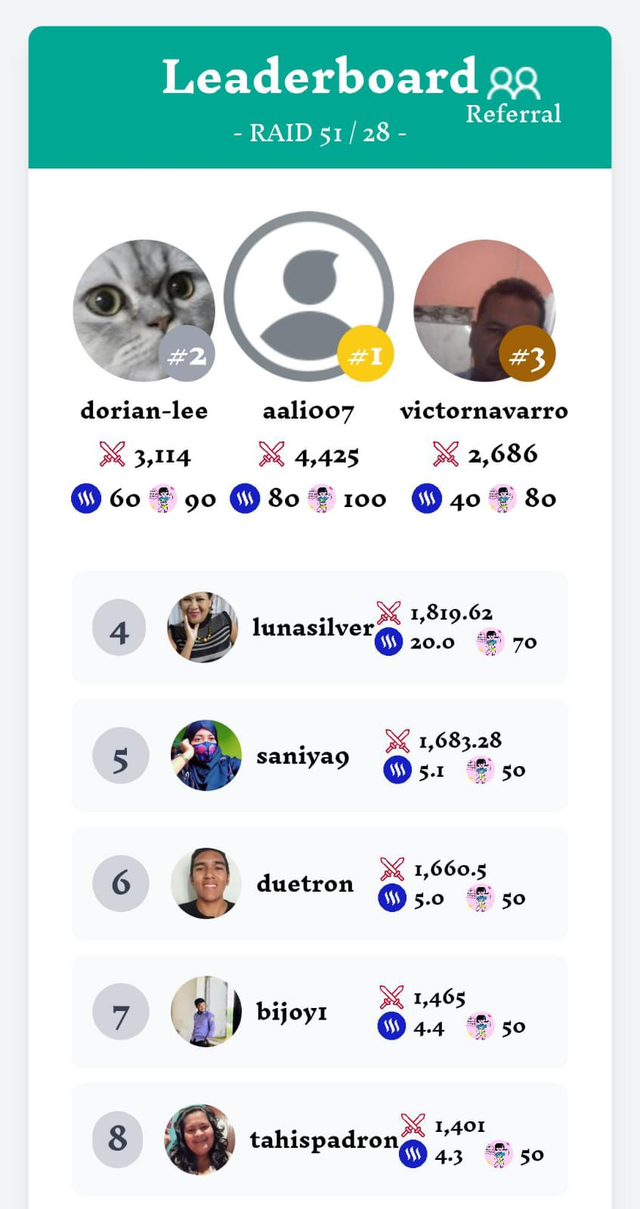The width and height of the screenshot is (640, 1209).
Task: Open saniya9's leaderboard row
Action: pos(319,755)
